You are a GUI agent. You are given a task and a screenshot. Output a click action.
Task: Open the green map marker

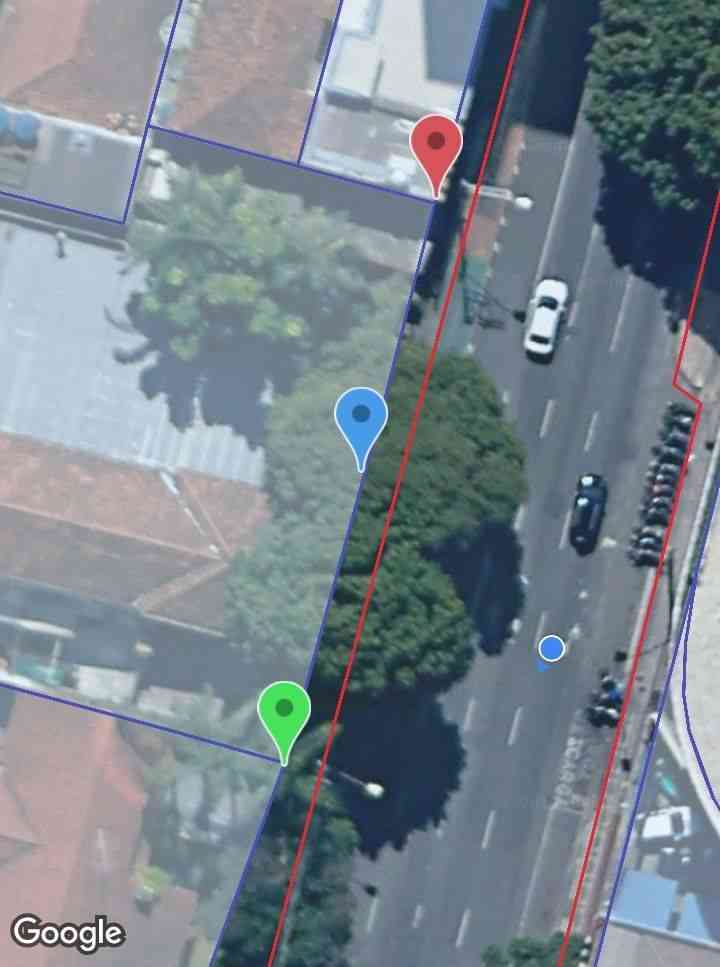pyautogui.click(x=284, y=713)
